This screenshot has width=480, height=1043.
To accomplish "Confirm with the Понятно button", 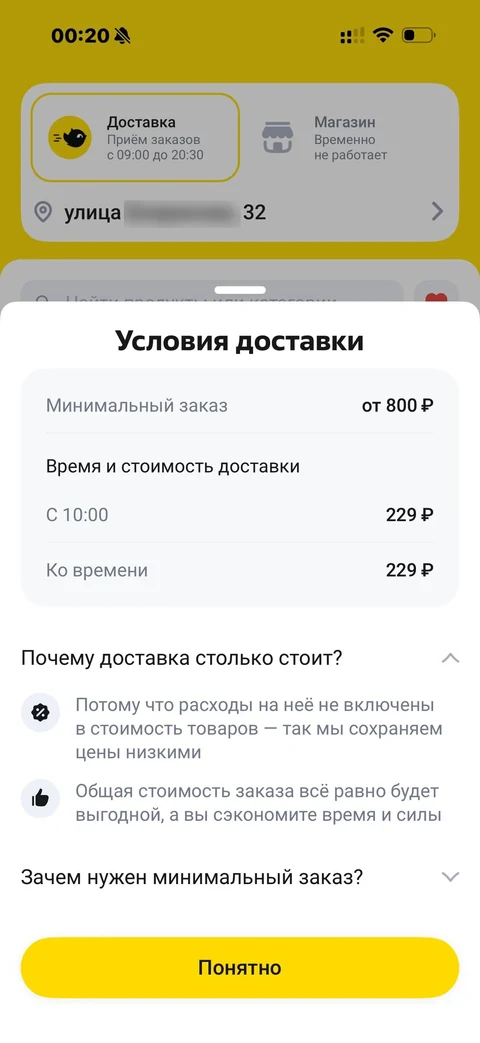I will coord(240,967).
